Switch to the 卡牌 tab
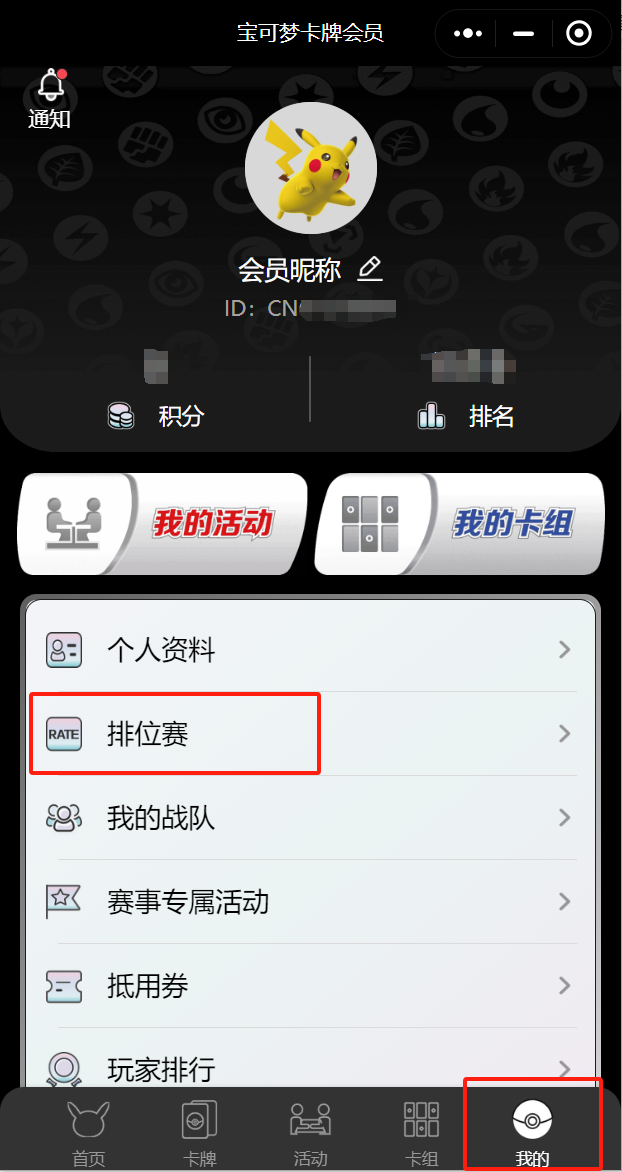Viewport: 622px width, 1172px height. 199,1133
